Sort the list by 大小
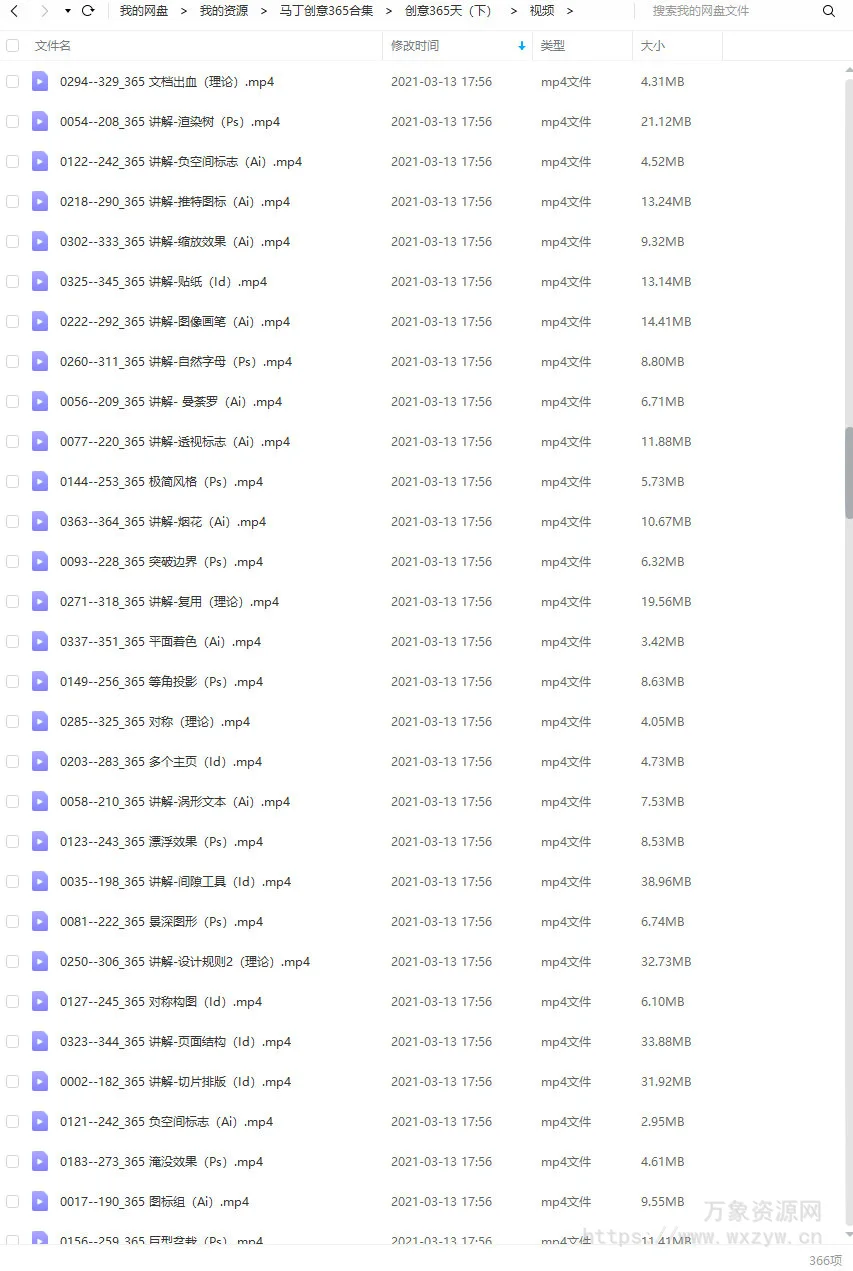The width and height of the screenshot is (853, 1271). [652, 46]
